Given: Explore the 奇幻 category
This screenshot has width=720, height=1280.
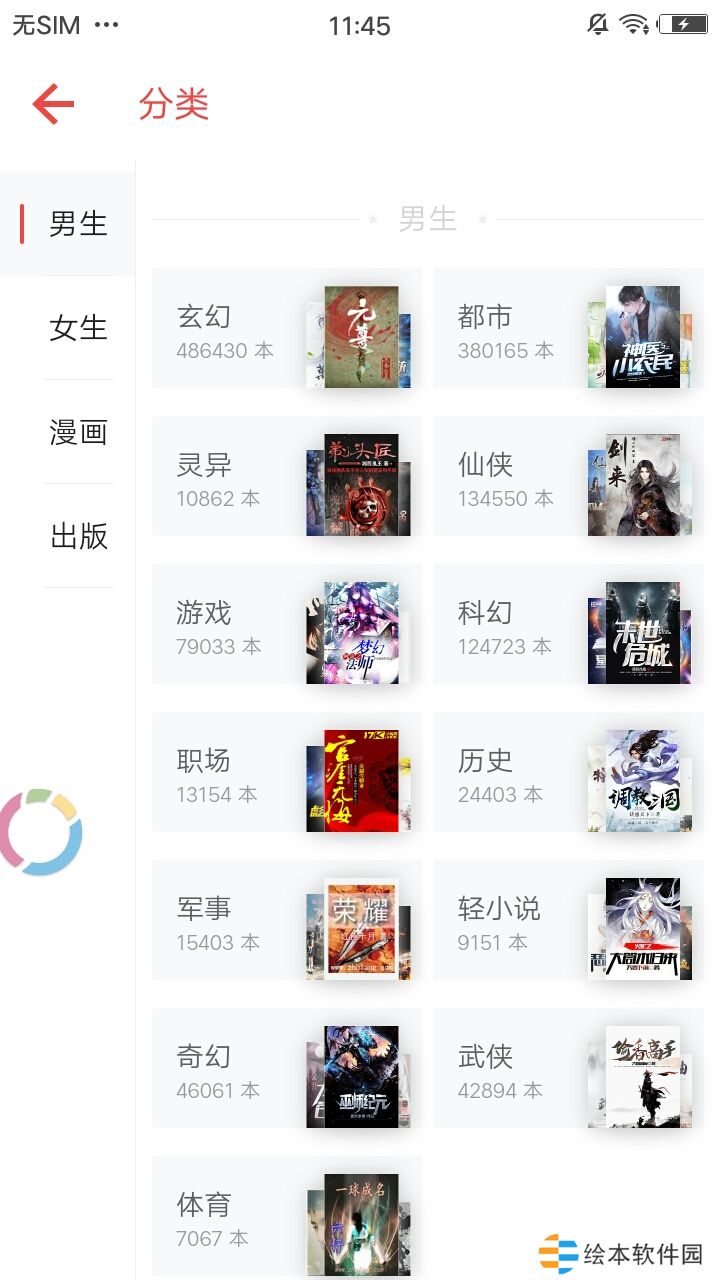Looking at the screenshot, I should pos(286,1068).
